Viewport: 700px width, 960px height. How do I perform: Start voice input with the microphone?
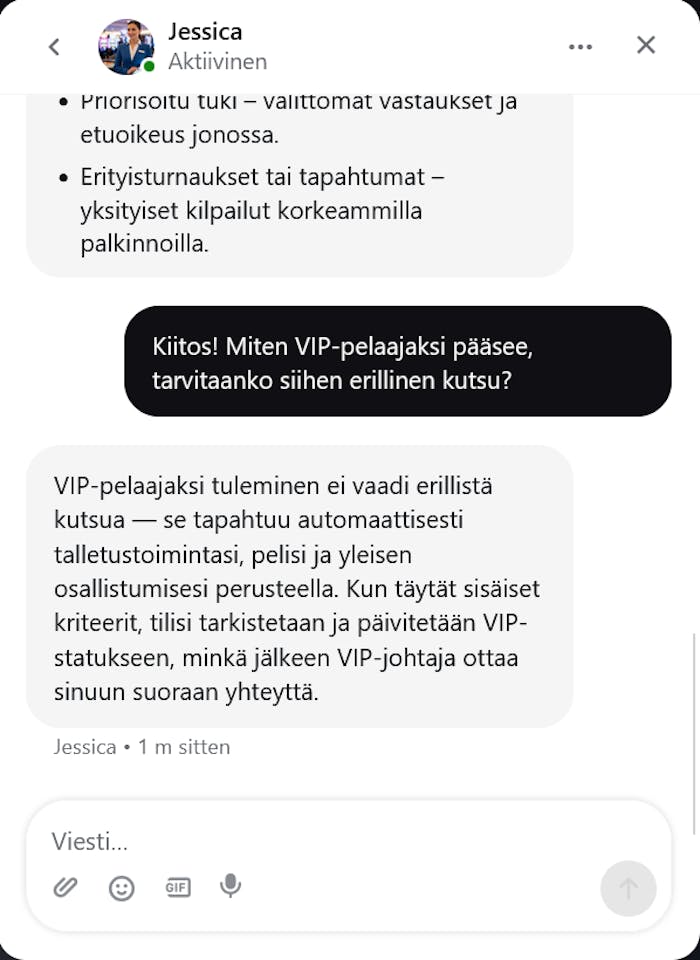point(231,886)
